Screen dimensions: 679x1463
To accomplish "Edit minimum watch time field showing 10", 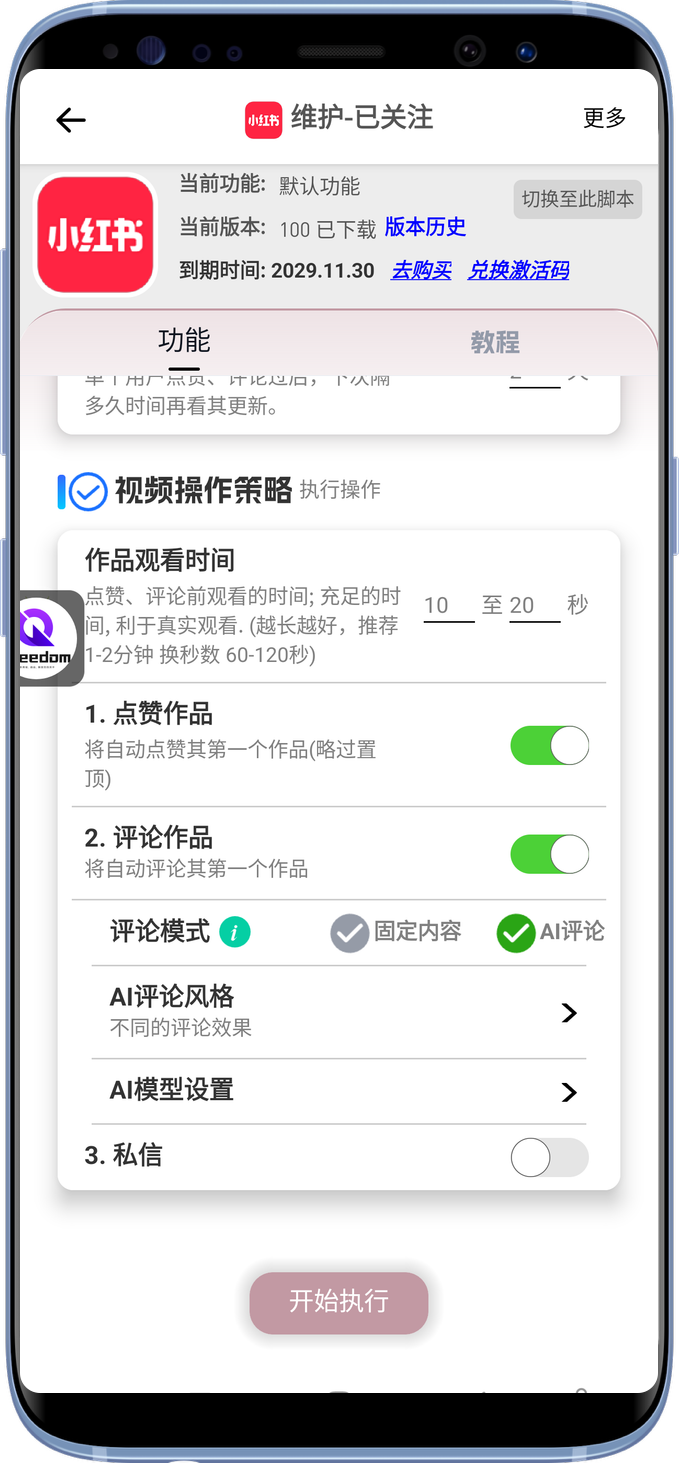I will tap(448, 605).
